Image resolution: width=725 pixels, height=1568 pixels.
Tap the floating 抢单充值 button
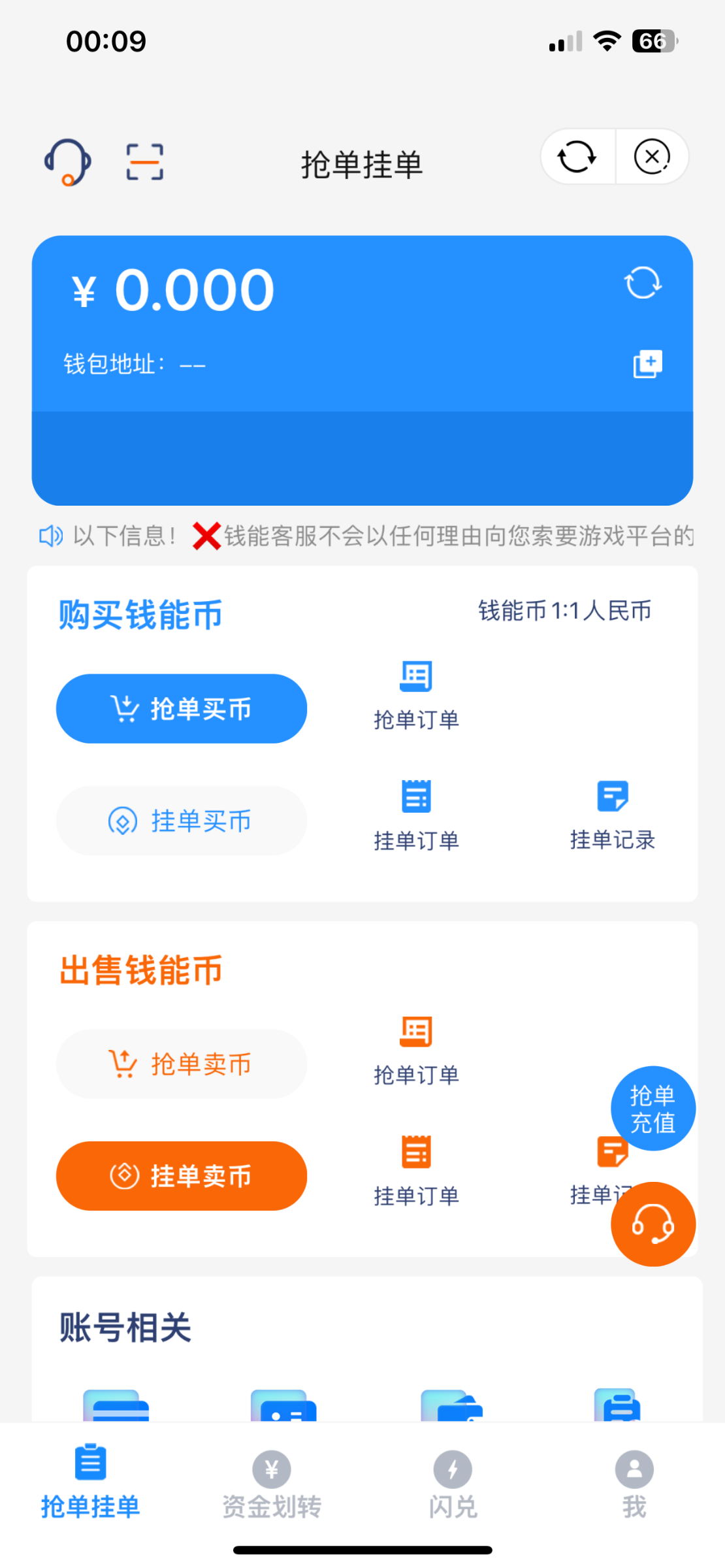pyautogui.click(x=653, y=1109)
